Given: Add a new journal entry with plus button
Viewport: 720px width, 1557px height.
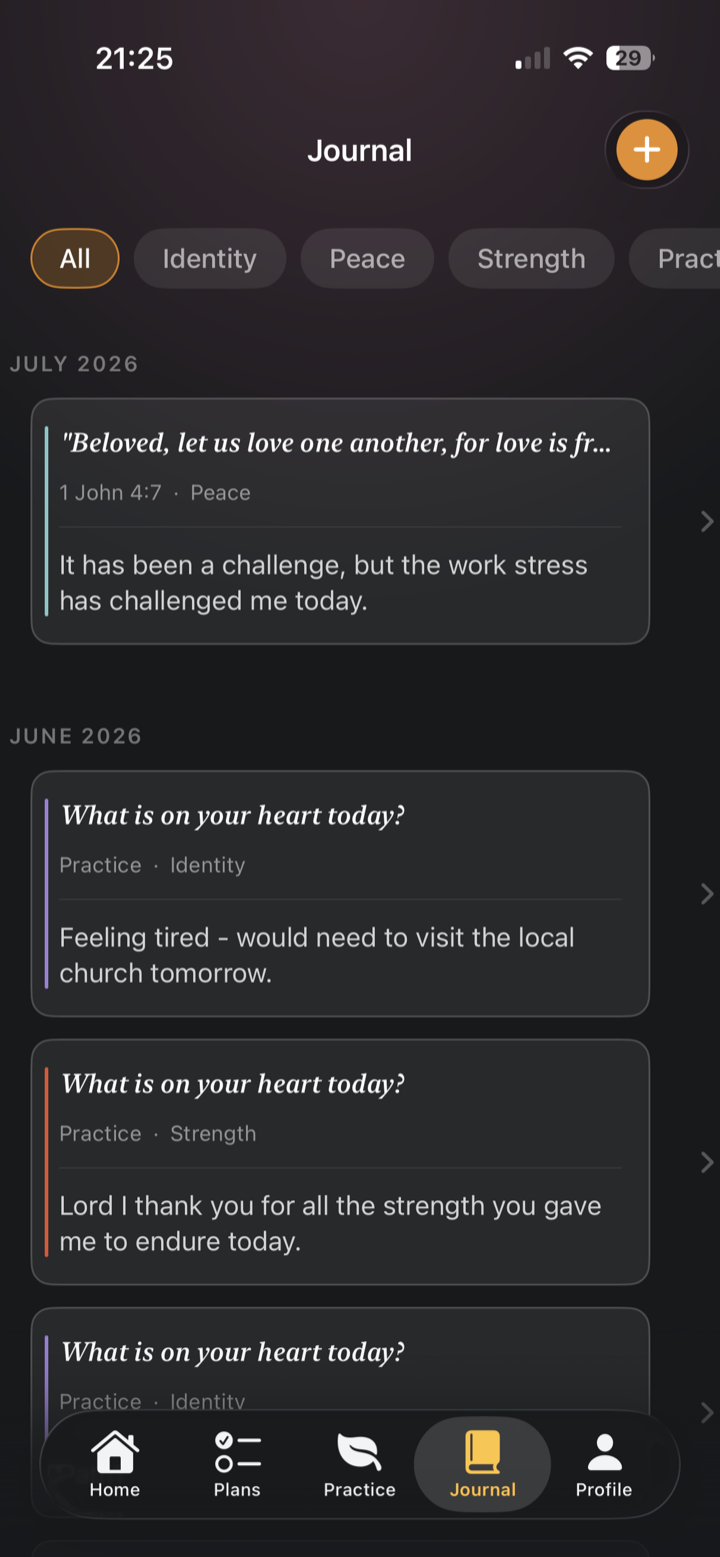Looking at the screenshot, I should (x=646, y=150).
